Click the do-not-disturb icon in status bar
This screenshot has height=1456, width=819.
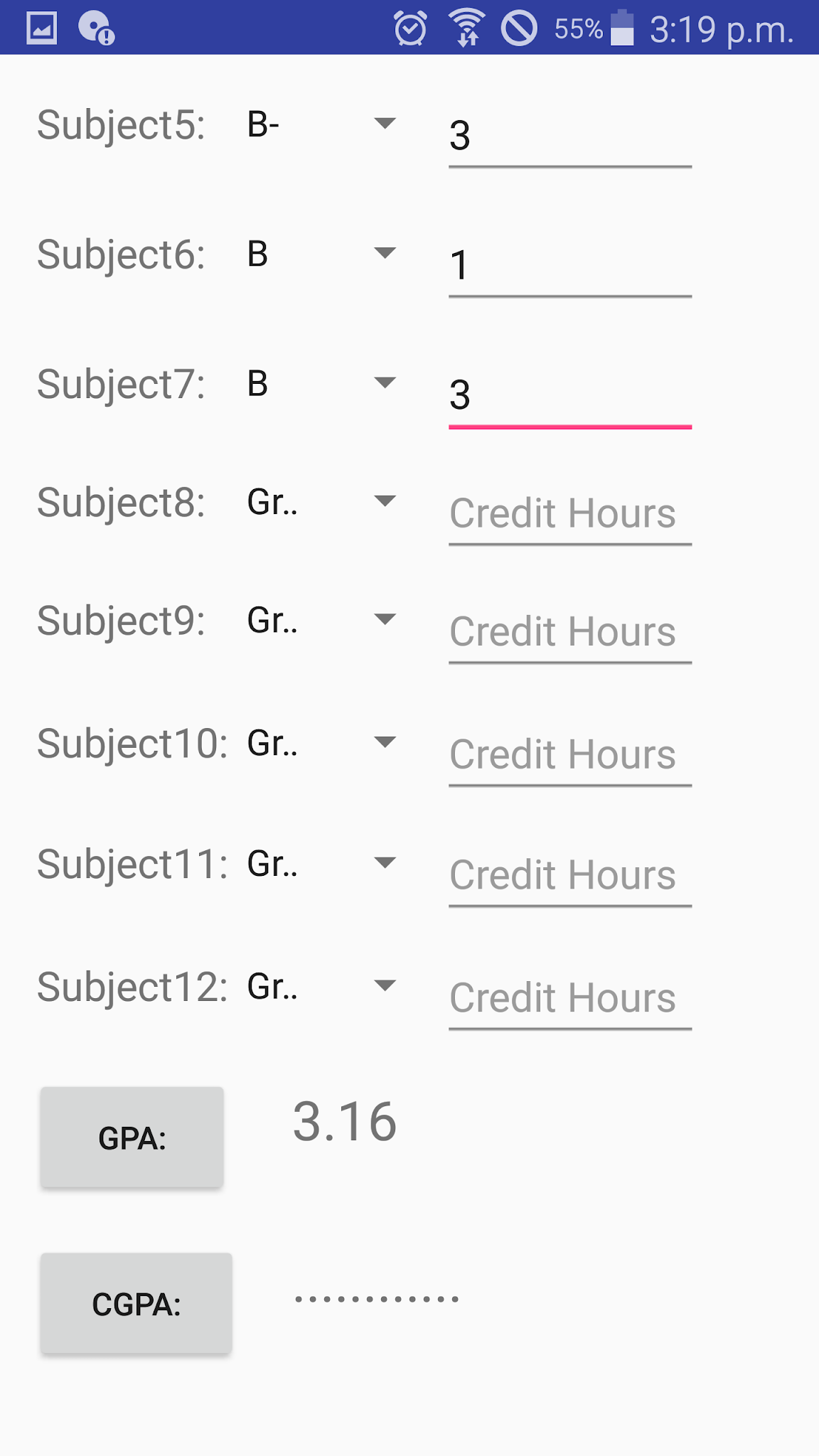[x=520, y=28]
